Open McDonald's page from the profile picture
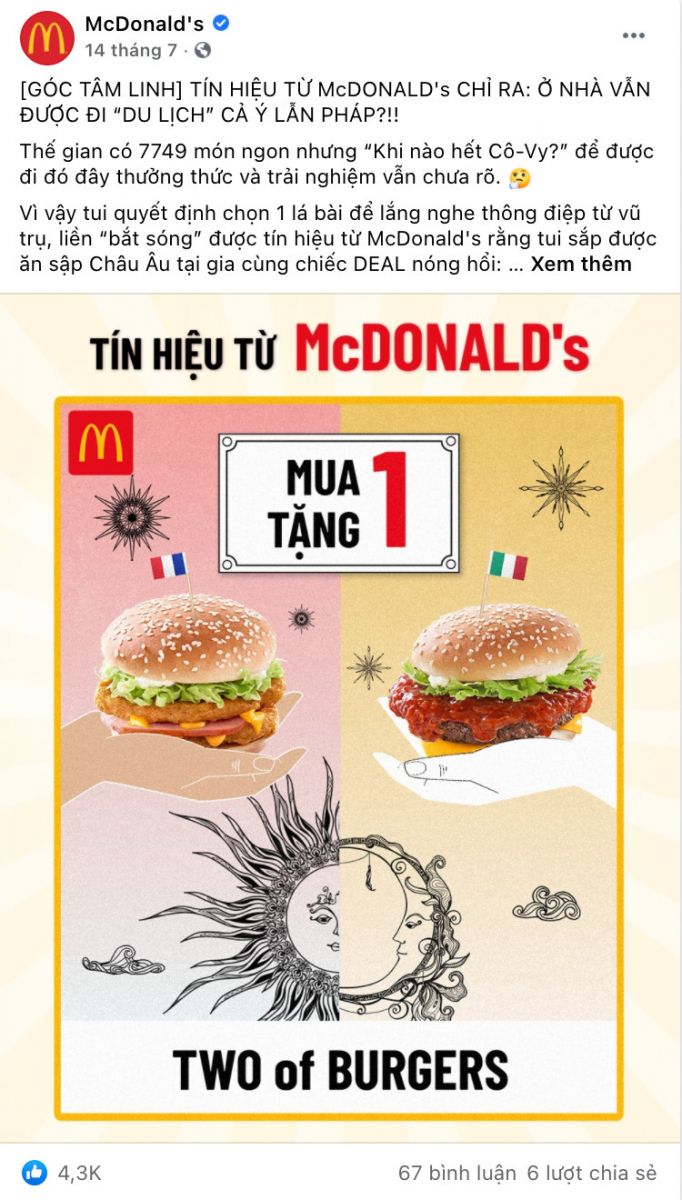The image size is (682, 1200). [47, 37]
